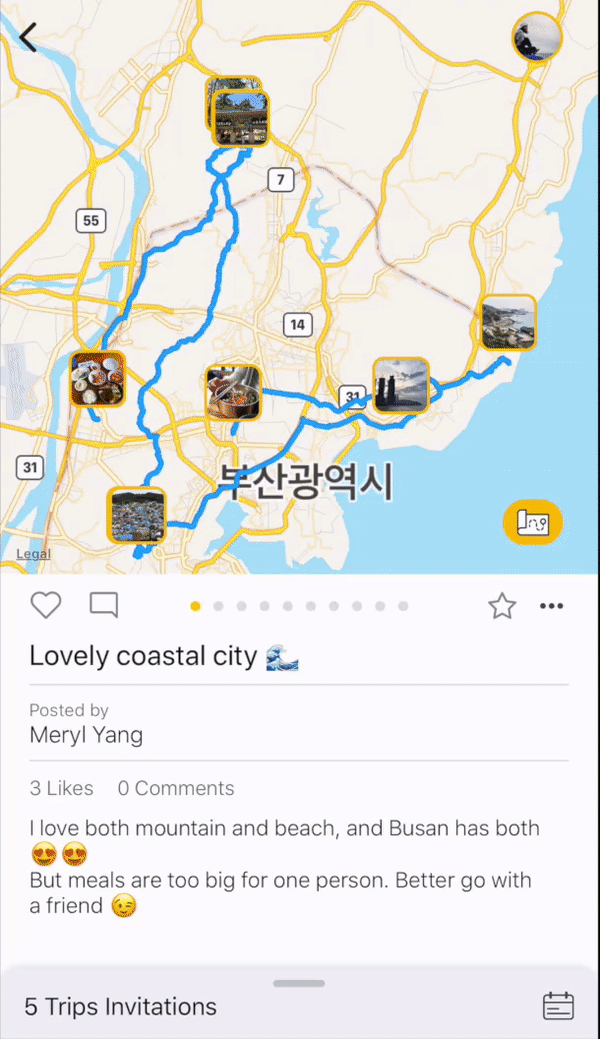Like the Lovely coastal city trip
The image size is (600, 1039).
pyautogui.click(x=46, y=605)
